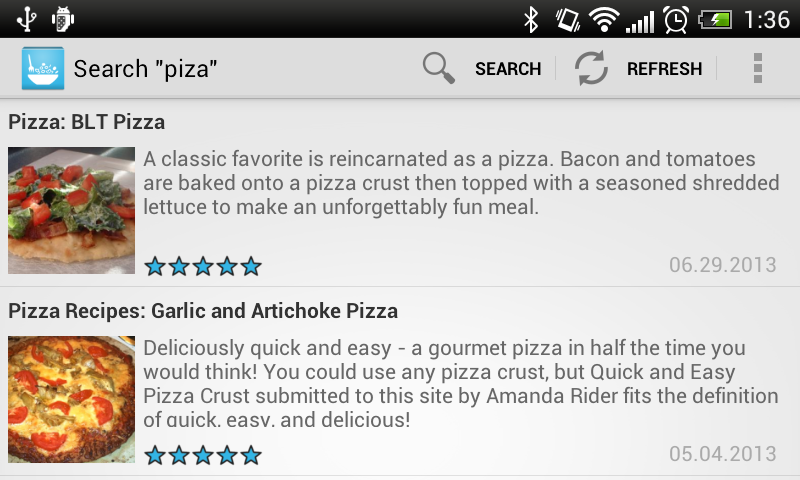This screenshot has width=800, height=480.
Task: Tap the app icon to go back
Action: [42, 69]
